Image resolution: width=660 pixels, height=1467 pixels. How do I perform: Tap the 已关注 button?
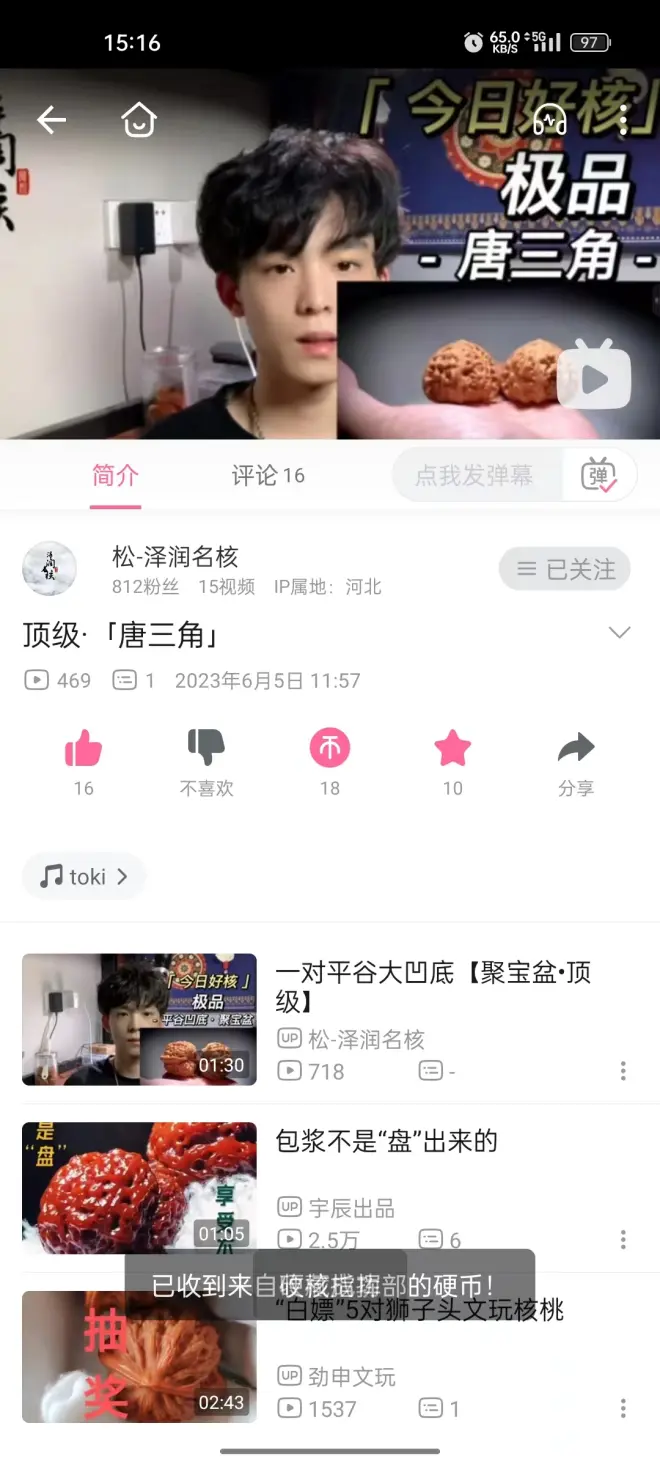[x=565, y=570]
